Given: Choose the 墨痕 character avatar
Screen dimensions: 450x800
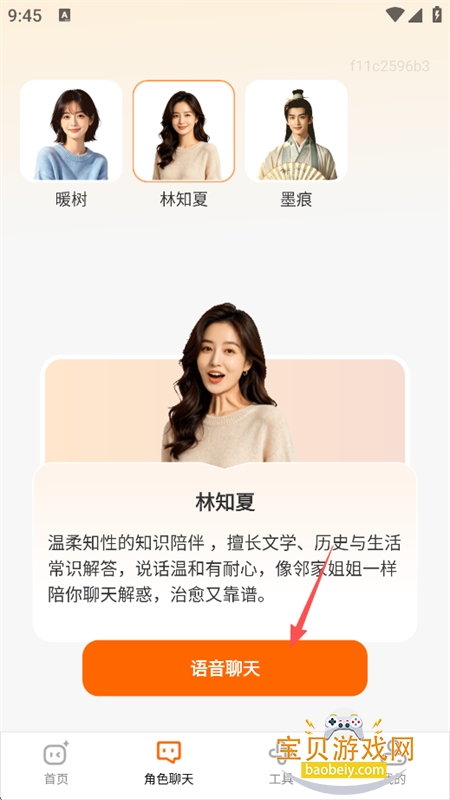Looking at the screenshot, I should click(x=296, y=131).
